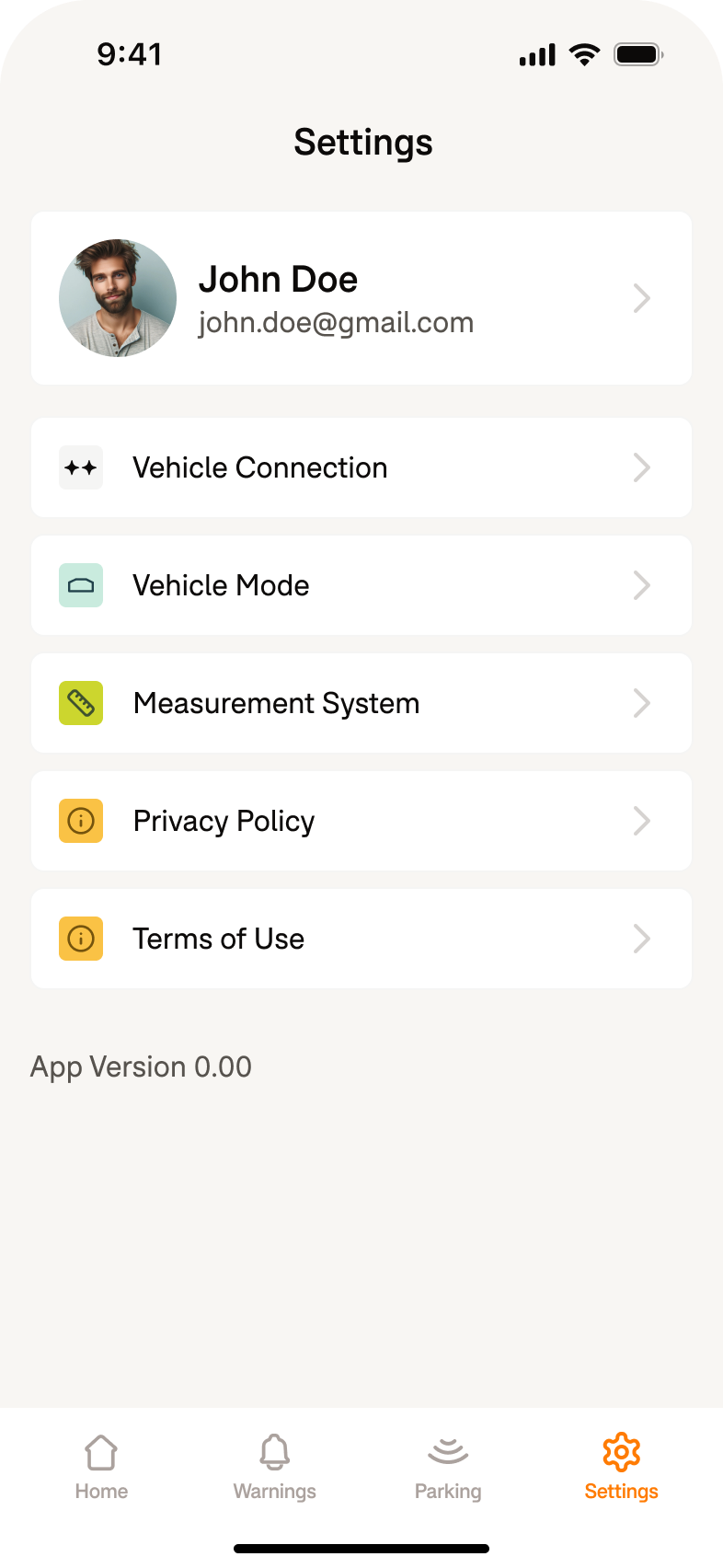Tap the Settings tab
Image resolution: width=723 pixels, height=1568 pixels.
click(621, 1467)
